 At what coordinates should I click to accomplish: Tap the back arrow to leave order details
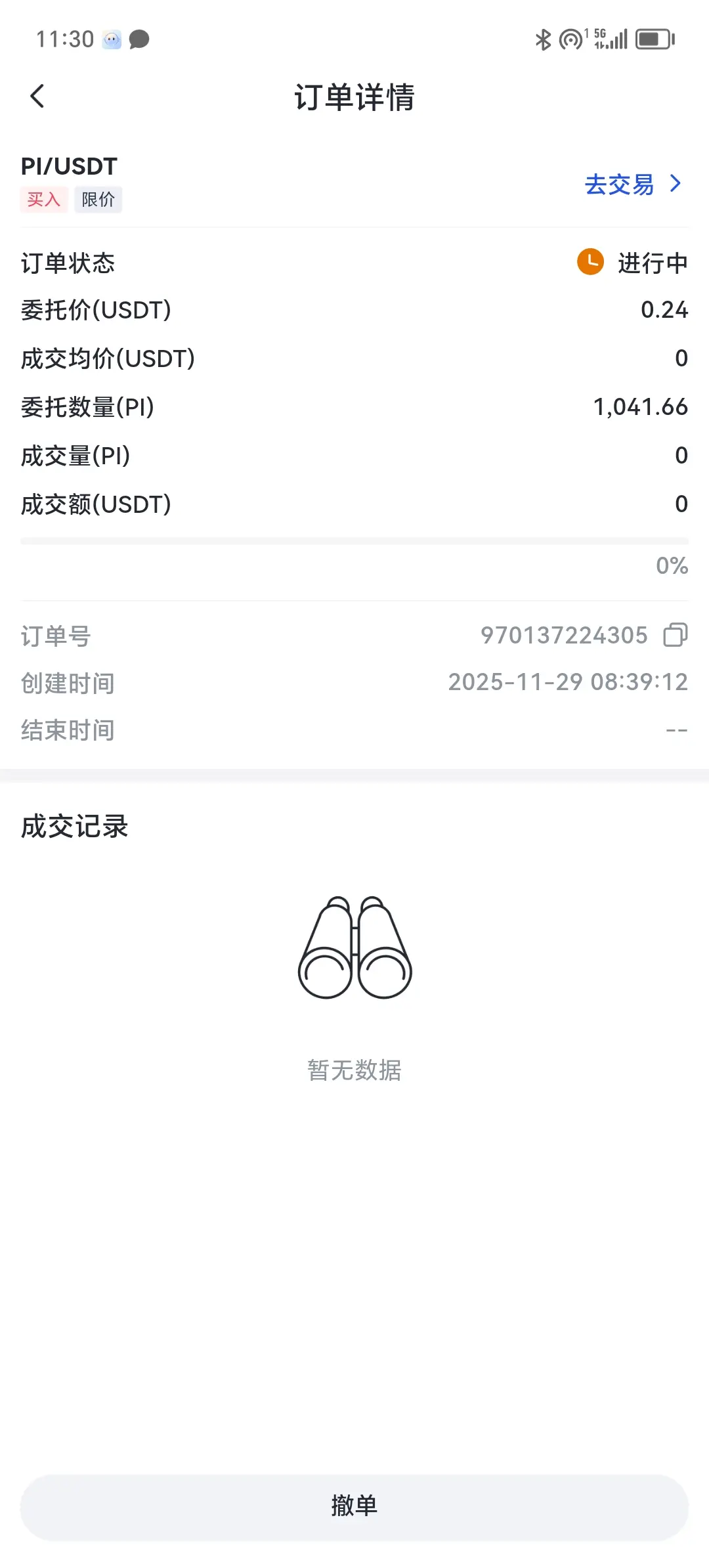(x=37, y=96)
